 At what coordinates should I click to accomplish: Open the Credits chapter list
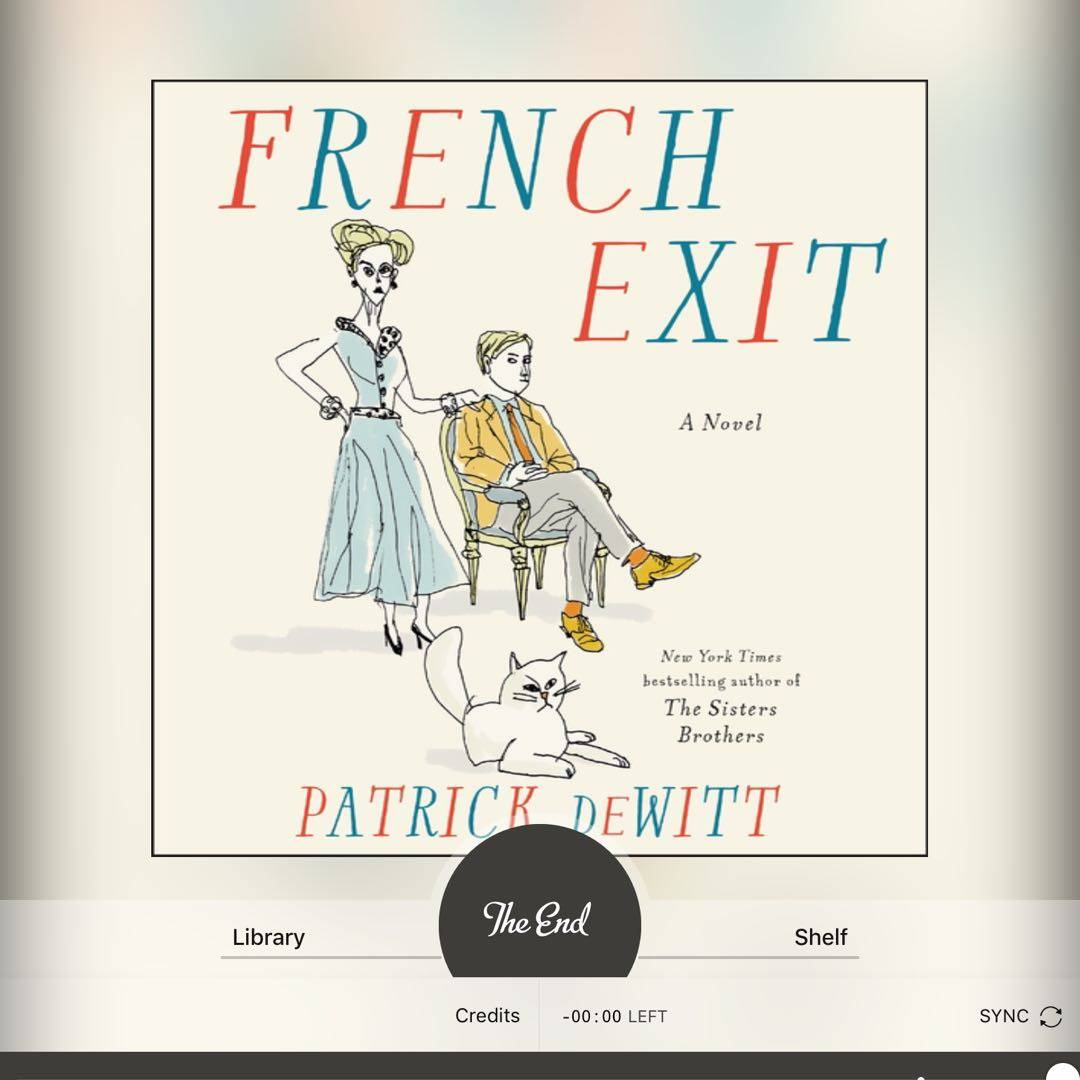click(x=487, y=1016)
